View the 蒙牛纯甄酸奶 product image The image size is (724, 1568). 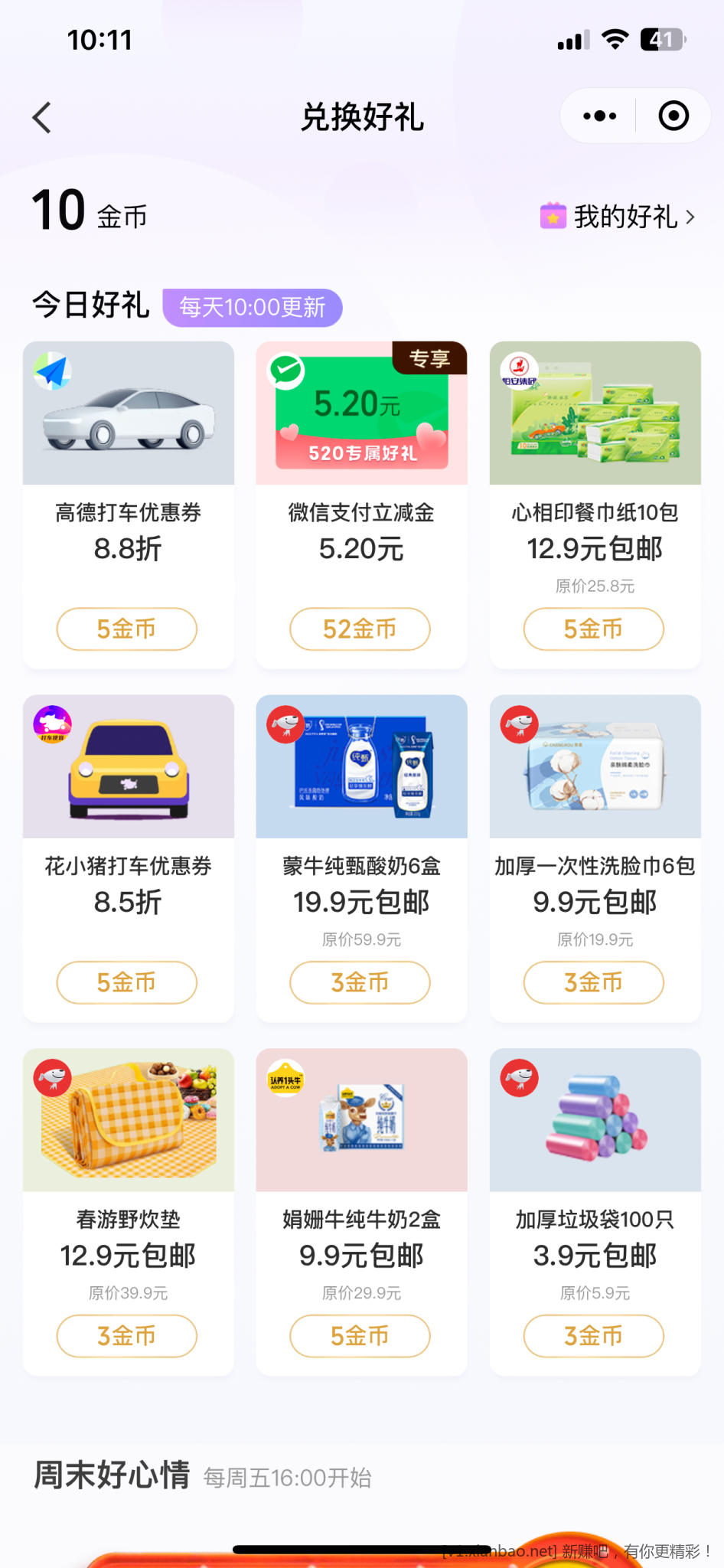click(362, 767)
